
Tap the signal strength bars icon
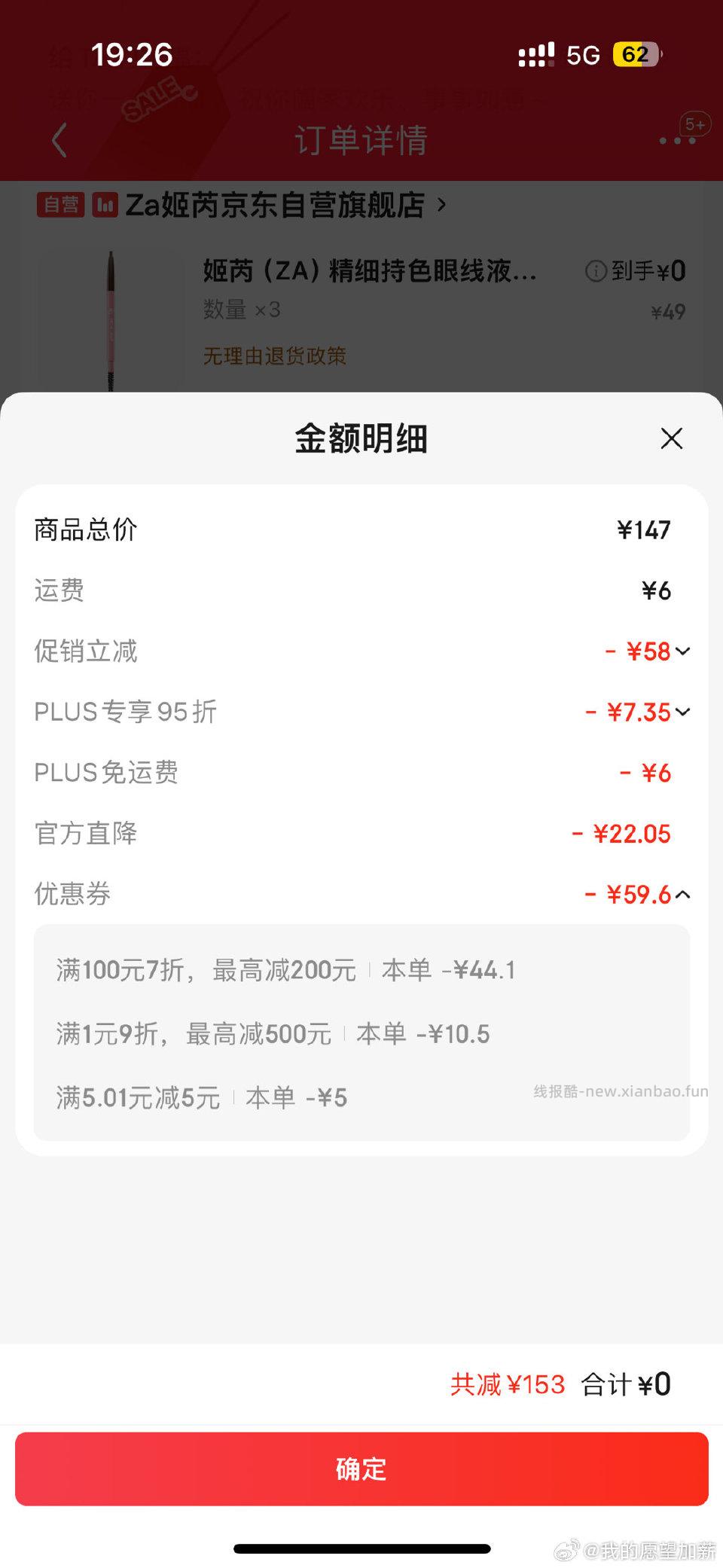(535, 54)
